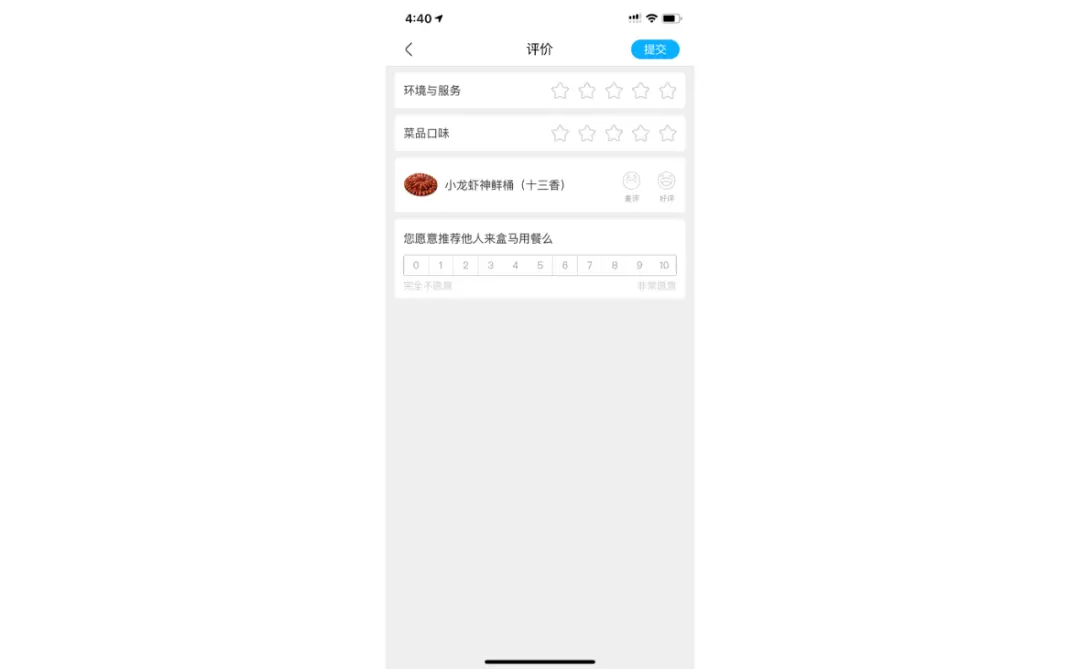The image size is (1080, 669).
Task: Give 菜品口味 five stars
Action: (667, 133)
